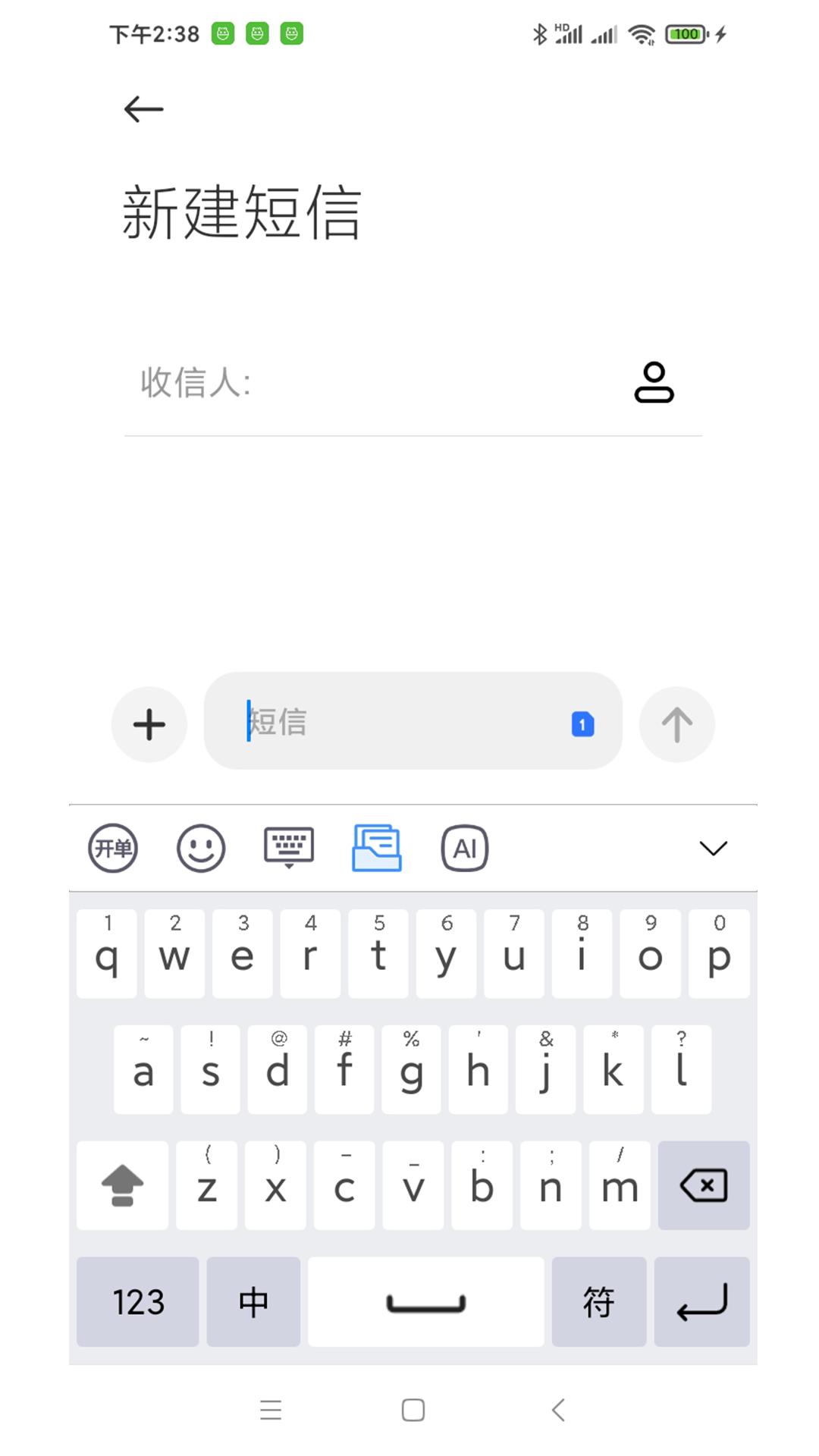
Task: Tap the space bar
Action: pyautogui.click(x=425, y=1301)
